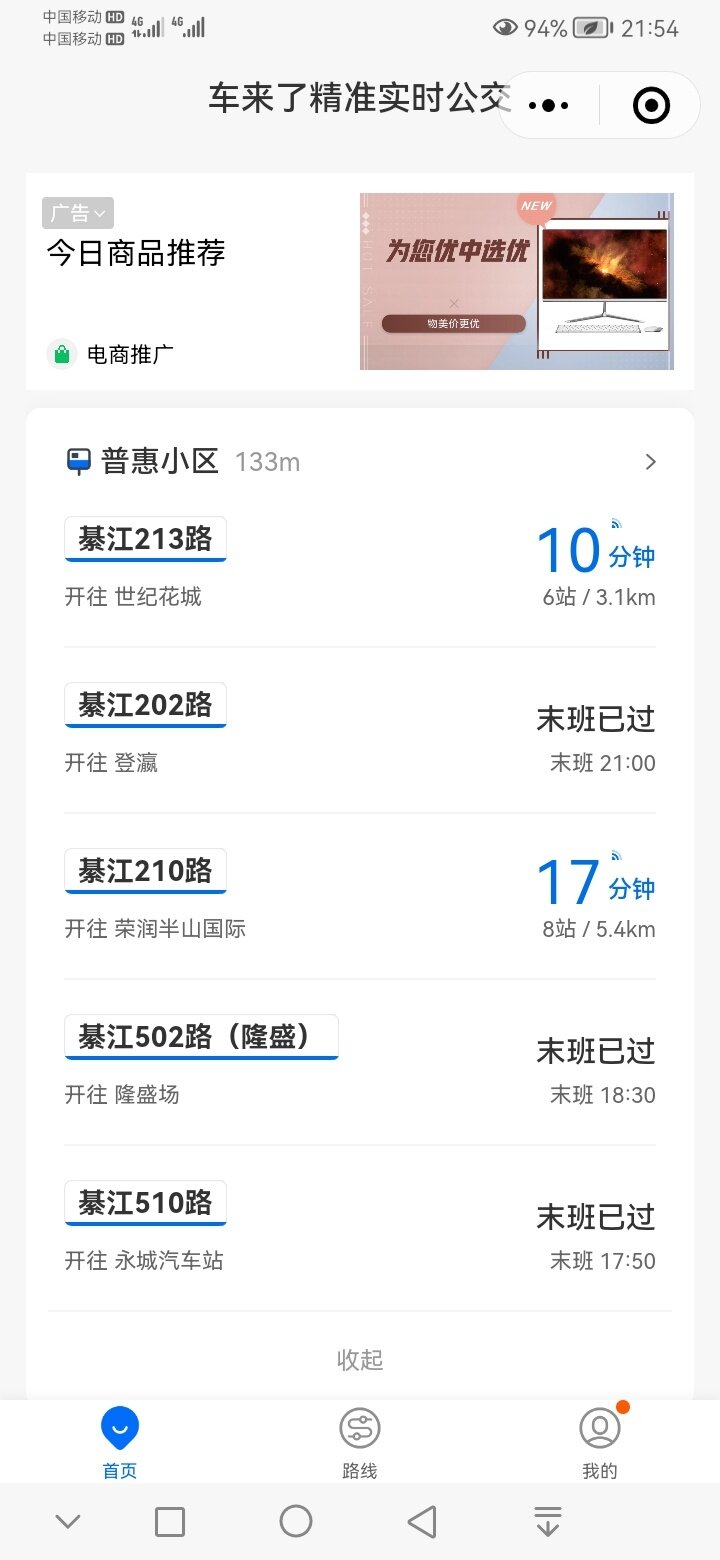The width and height of the screenshot is (720, 1560).
Task: View the 綦江213路 bus route
Action: tap(360, 564)
